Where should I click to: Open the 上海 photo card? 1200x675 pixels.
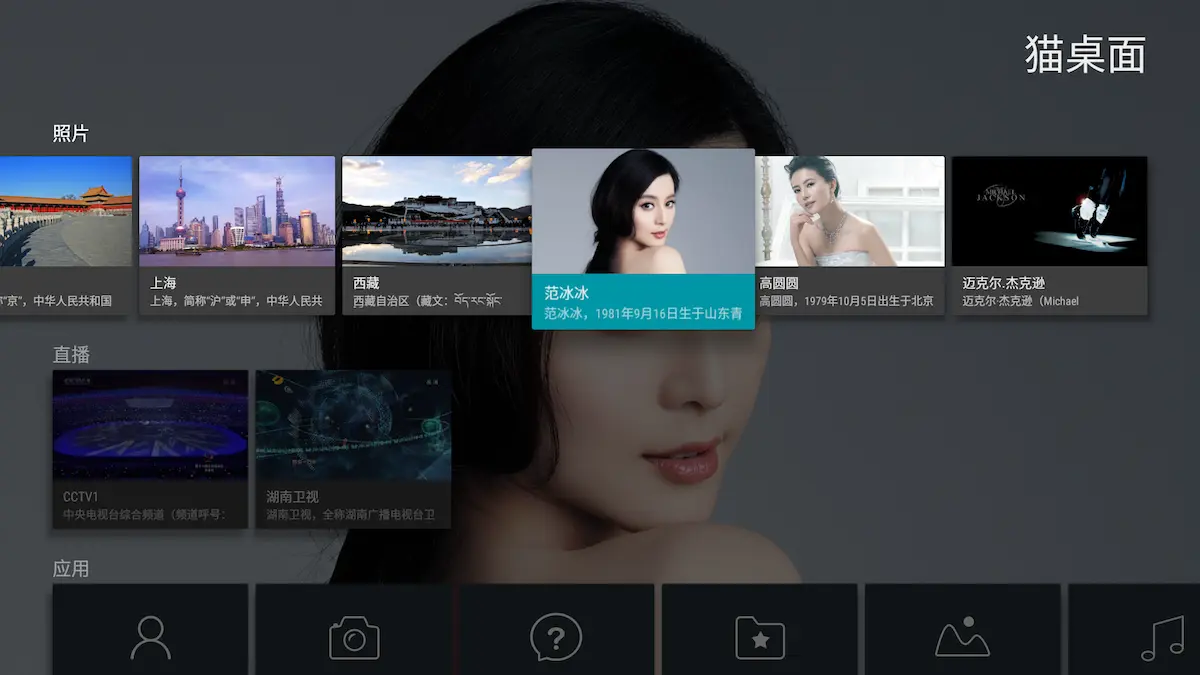[x=237, y=235]
